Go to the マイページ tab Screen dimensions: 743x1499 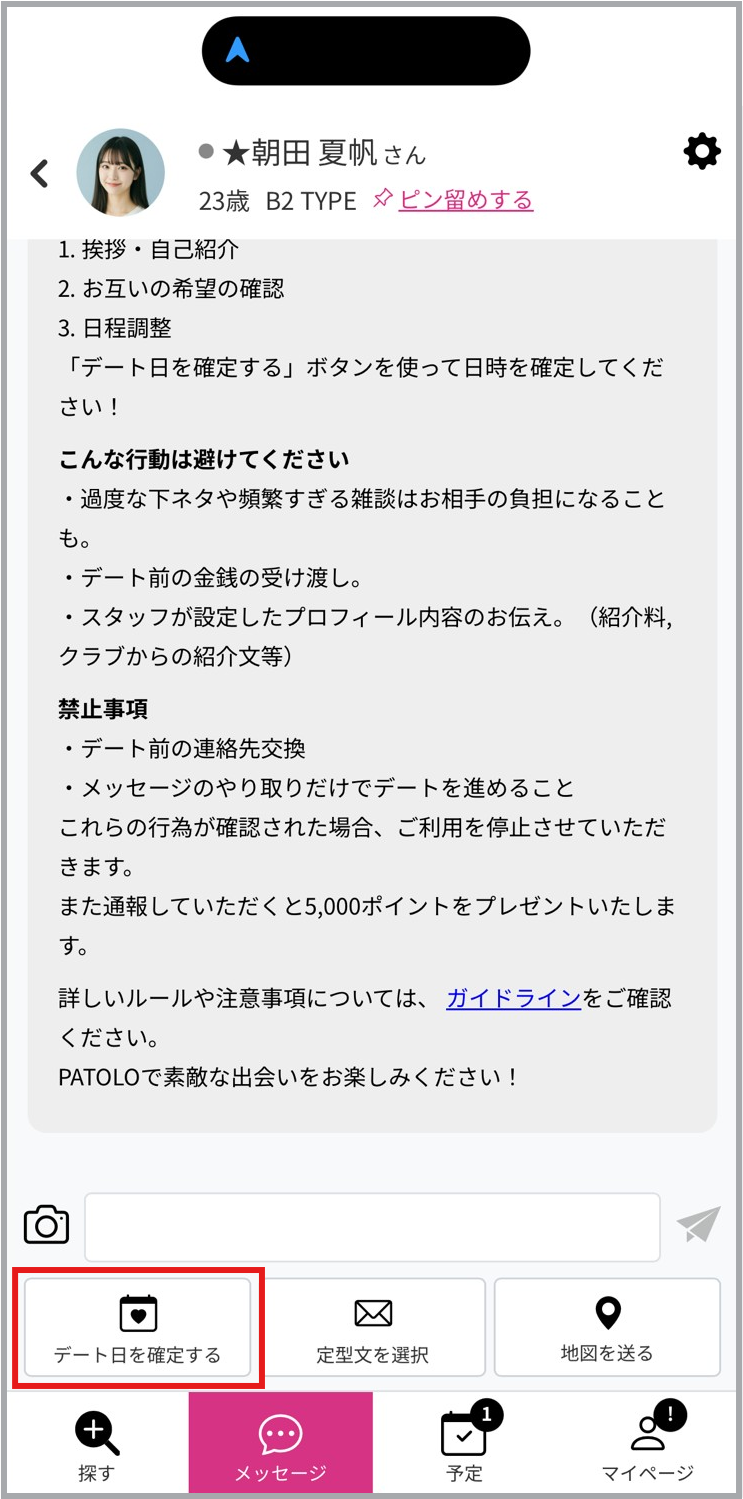(648, 1444)
